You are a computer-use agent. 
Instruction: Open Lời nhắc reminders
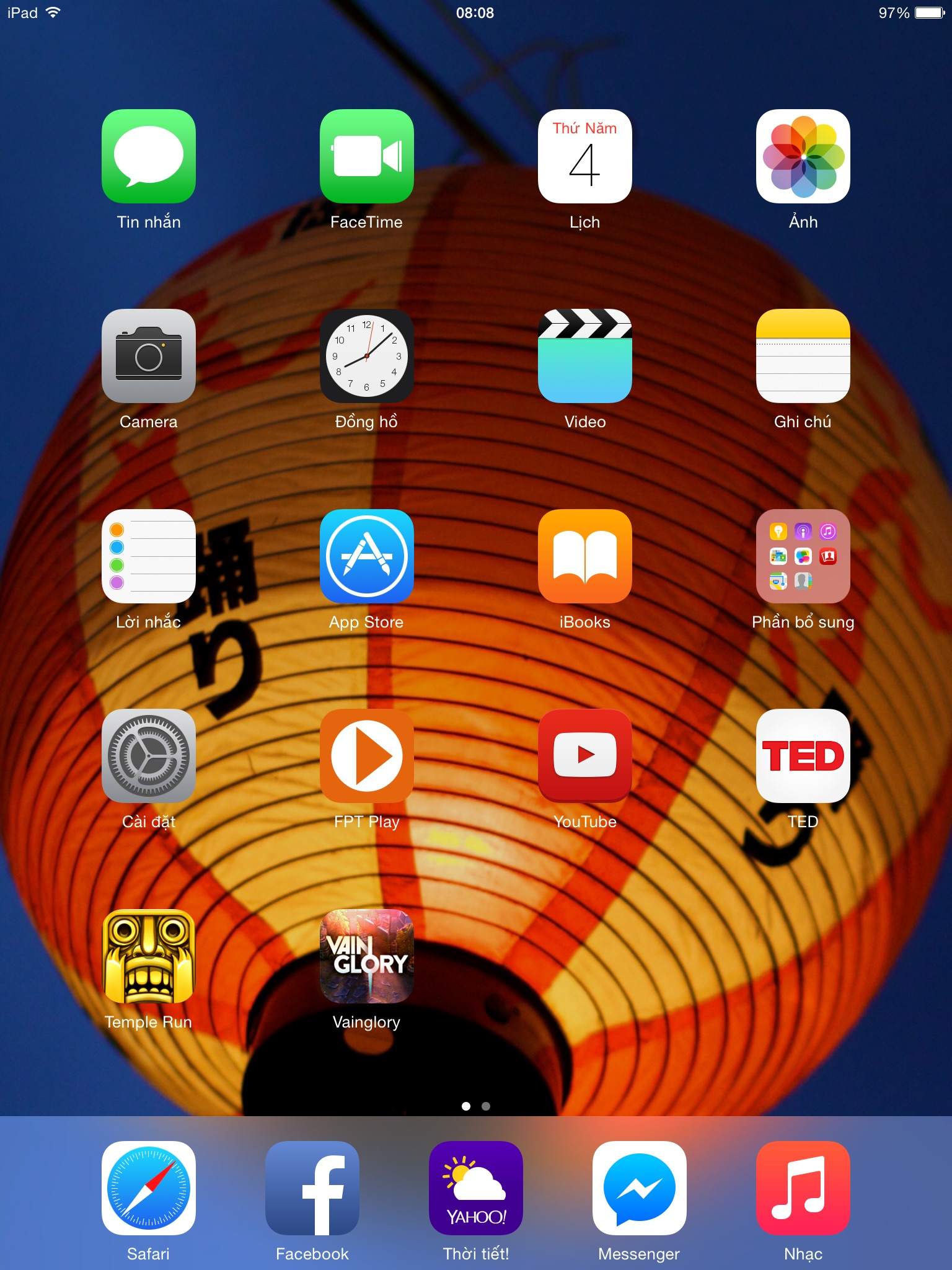click(x=149, y=556)
